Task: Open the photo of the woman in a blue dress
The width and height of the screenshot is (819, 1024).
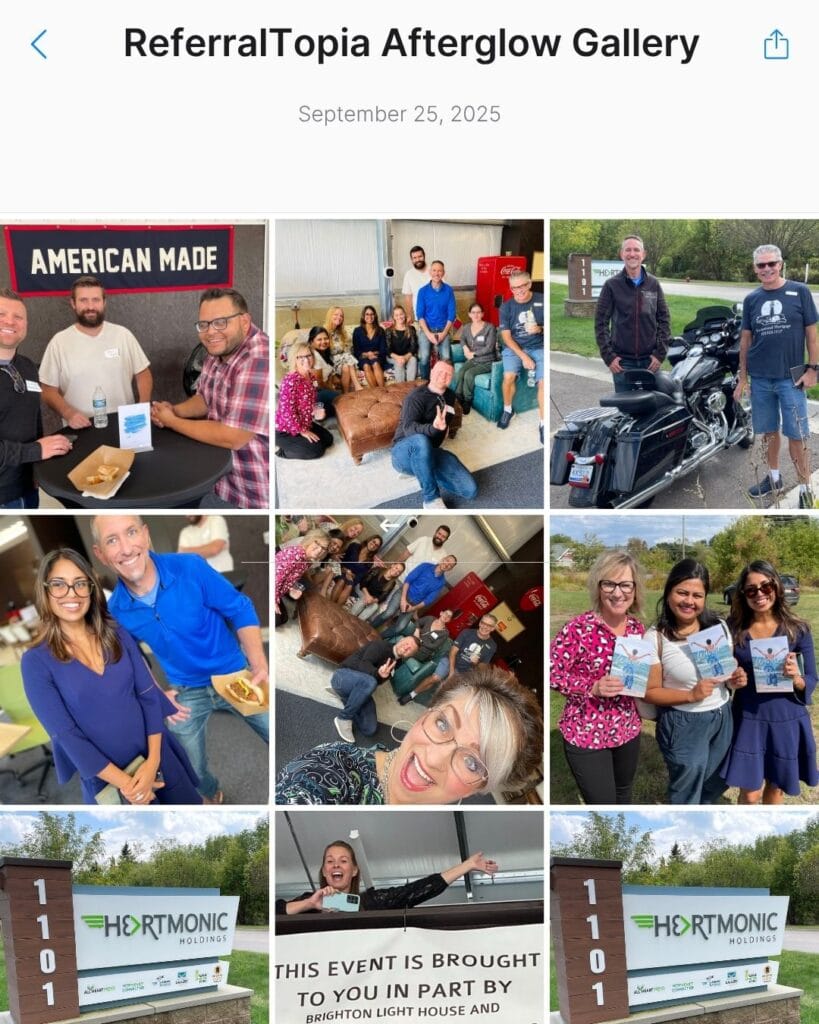Action: coord(134,659)
